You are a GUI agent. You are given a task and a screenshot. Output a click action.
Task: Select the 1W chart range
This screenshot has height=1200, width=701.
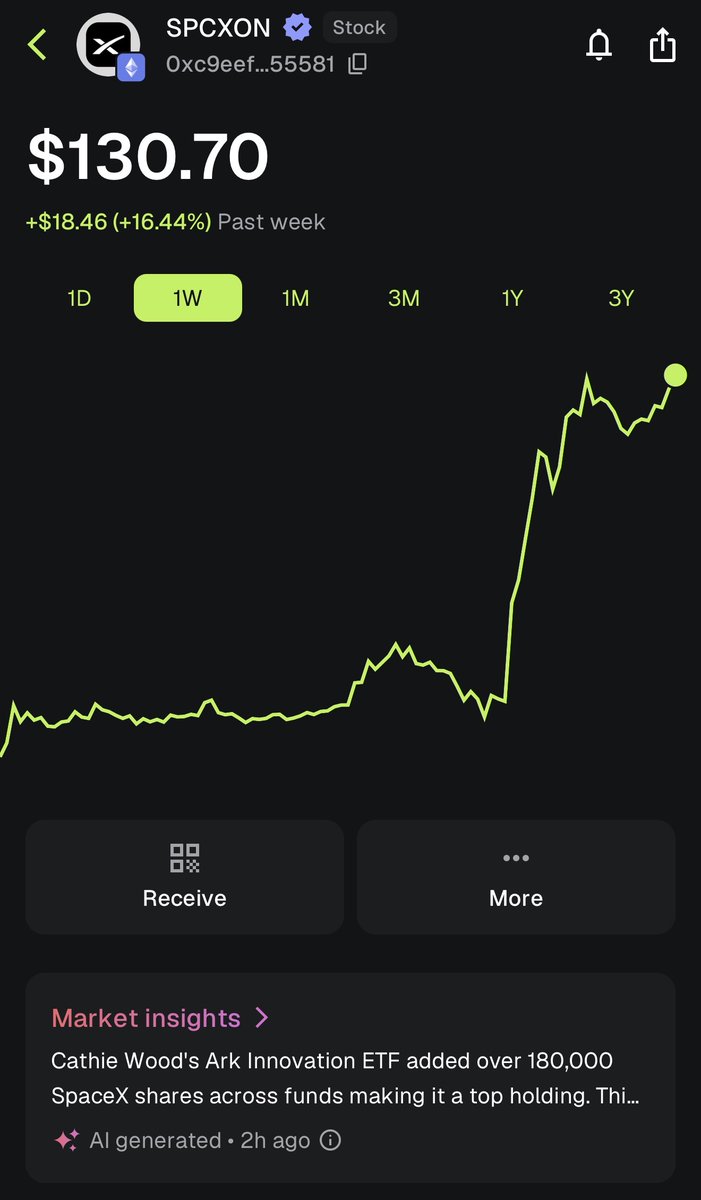click(188, 298)
